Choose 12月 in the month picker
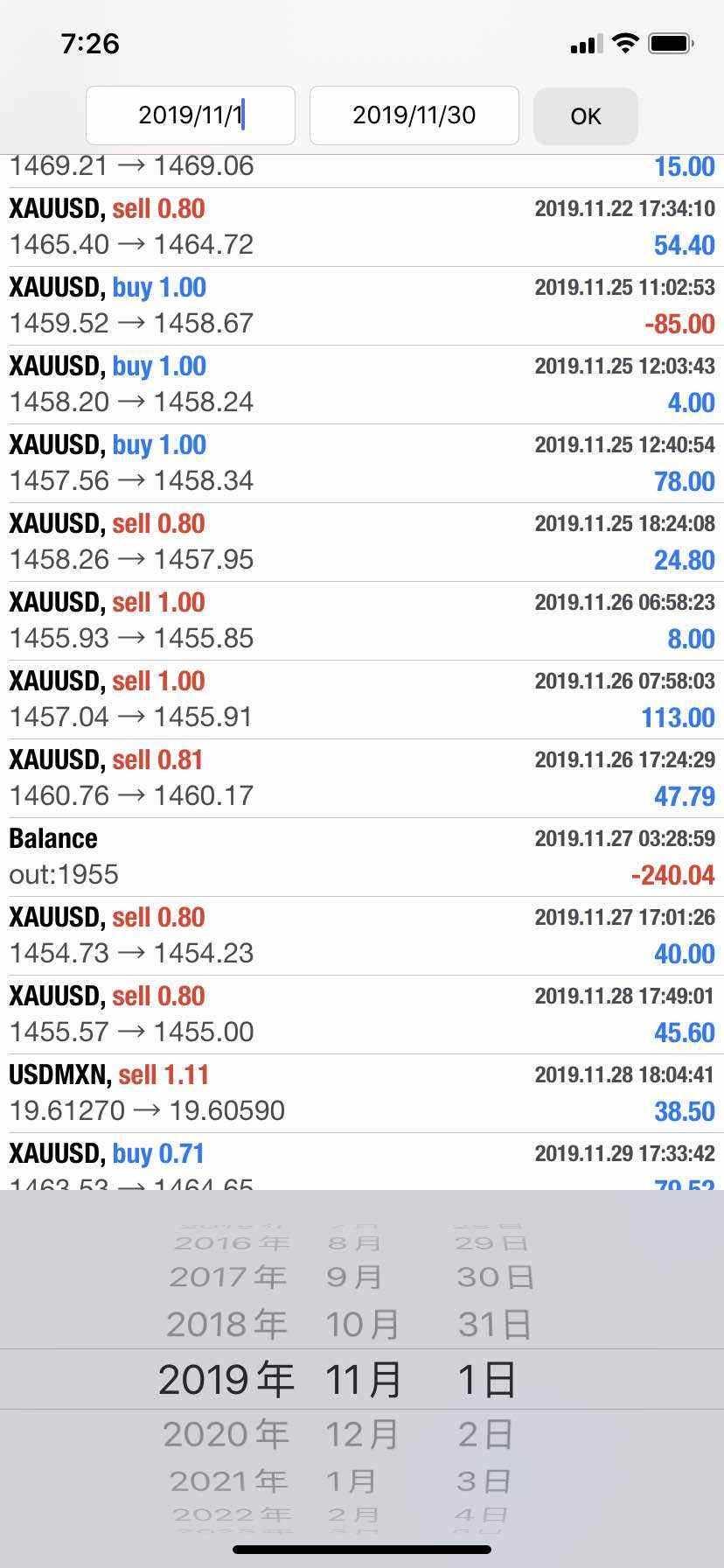Viewport: 724px width, 1568px height. point(362,1434)
